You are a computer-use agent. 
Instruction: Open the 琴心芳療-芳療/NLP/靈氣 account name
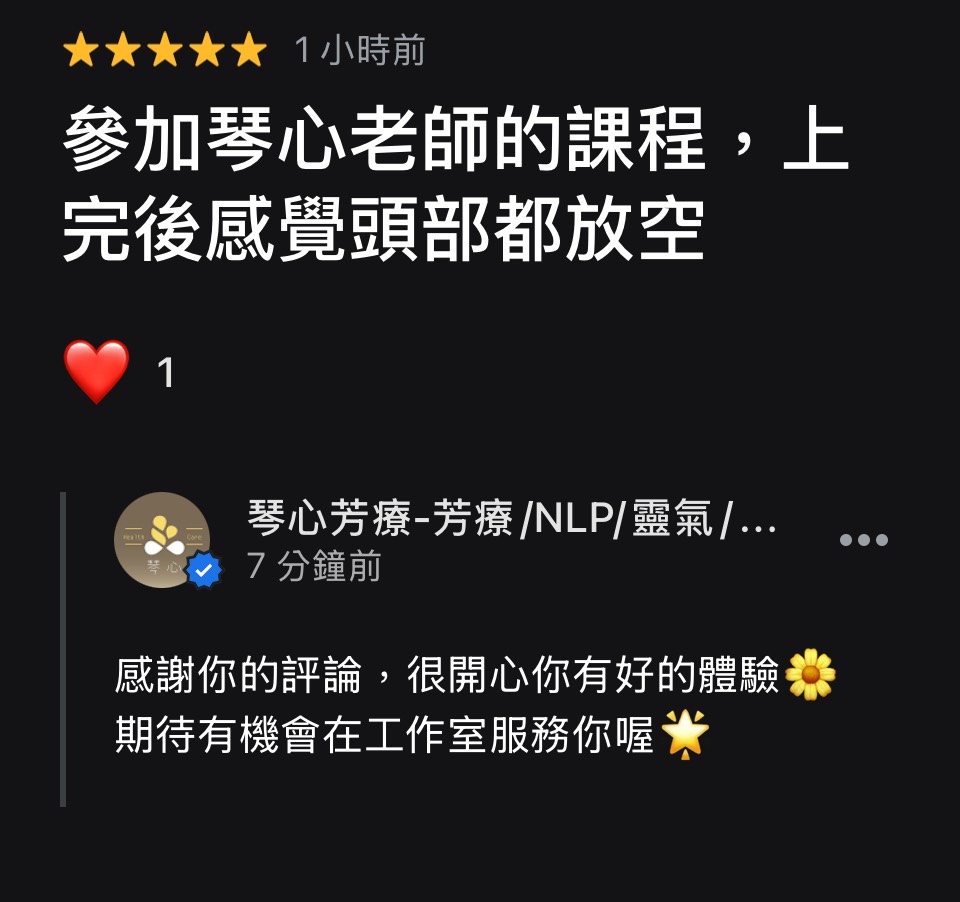click(x=510, y=520)
